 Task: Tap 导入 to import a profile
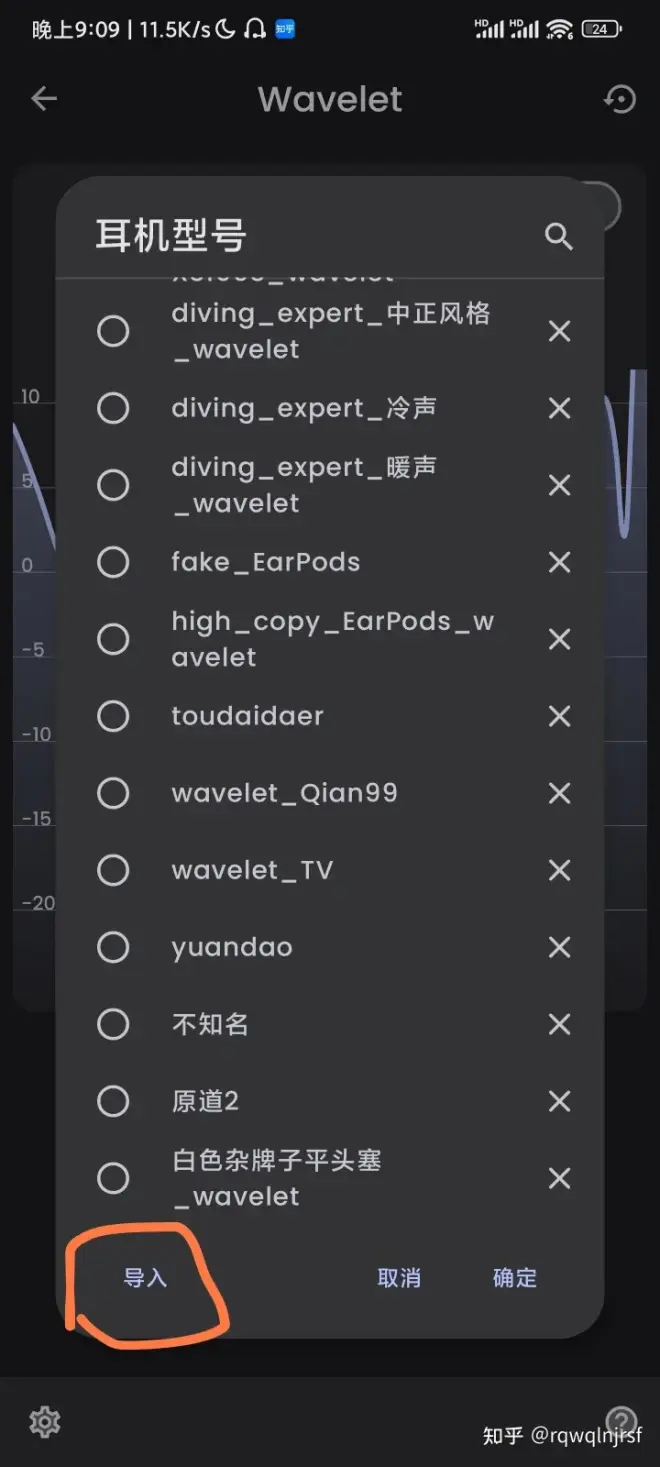(x=145, y=1278)
